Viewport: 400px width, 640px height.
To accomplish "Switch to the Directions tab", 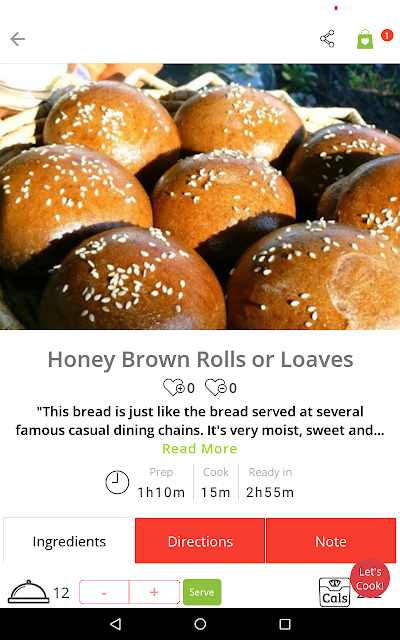I will [200, 541].
